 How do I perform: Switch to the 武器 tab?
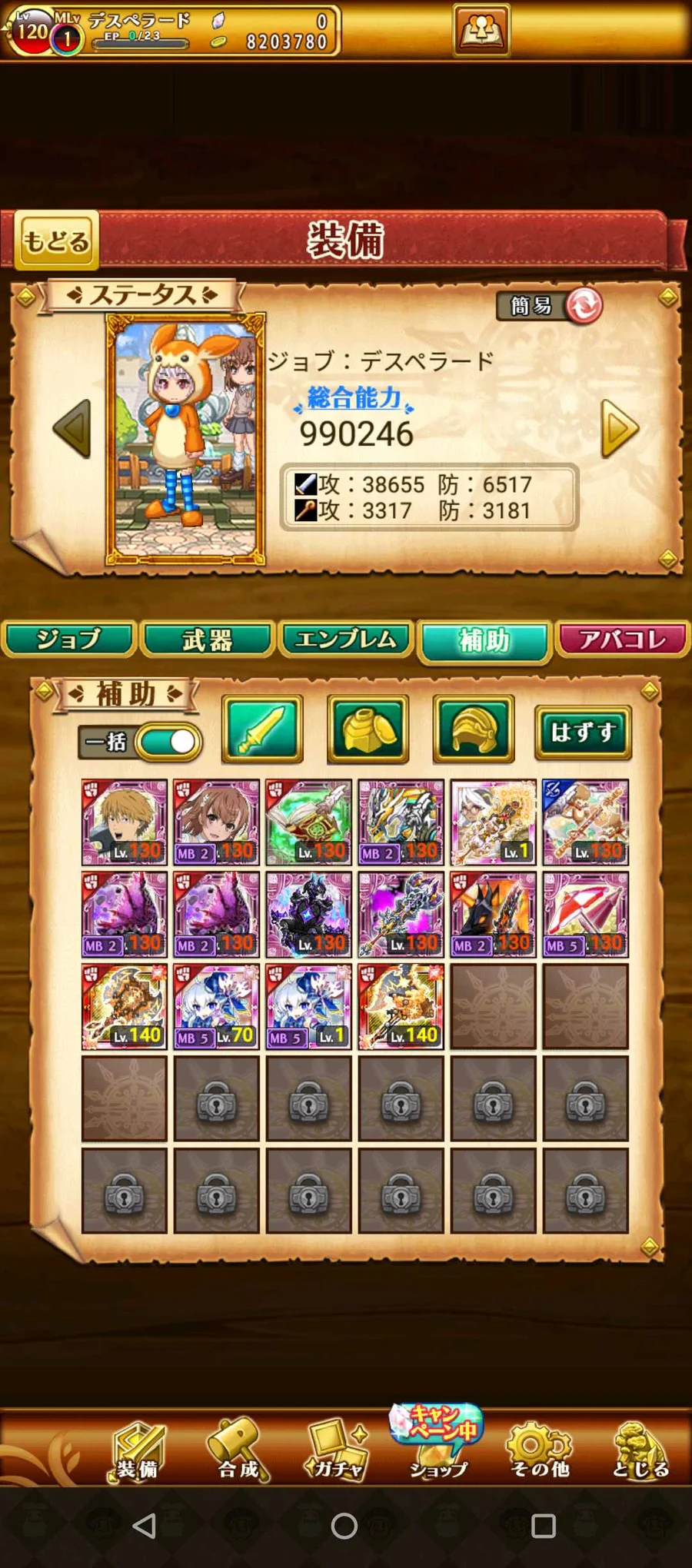pyautogui.click(x=208, y=639)
